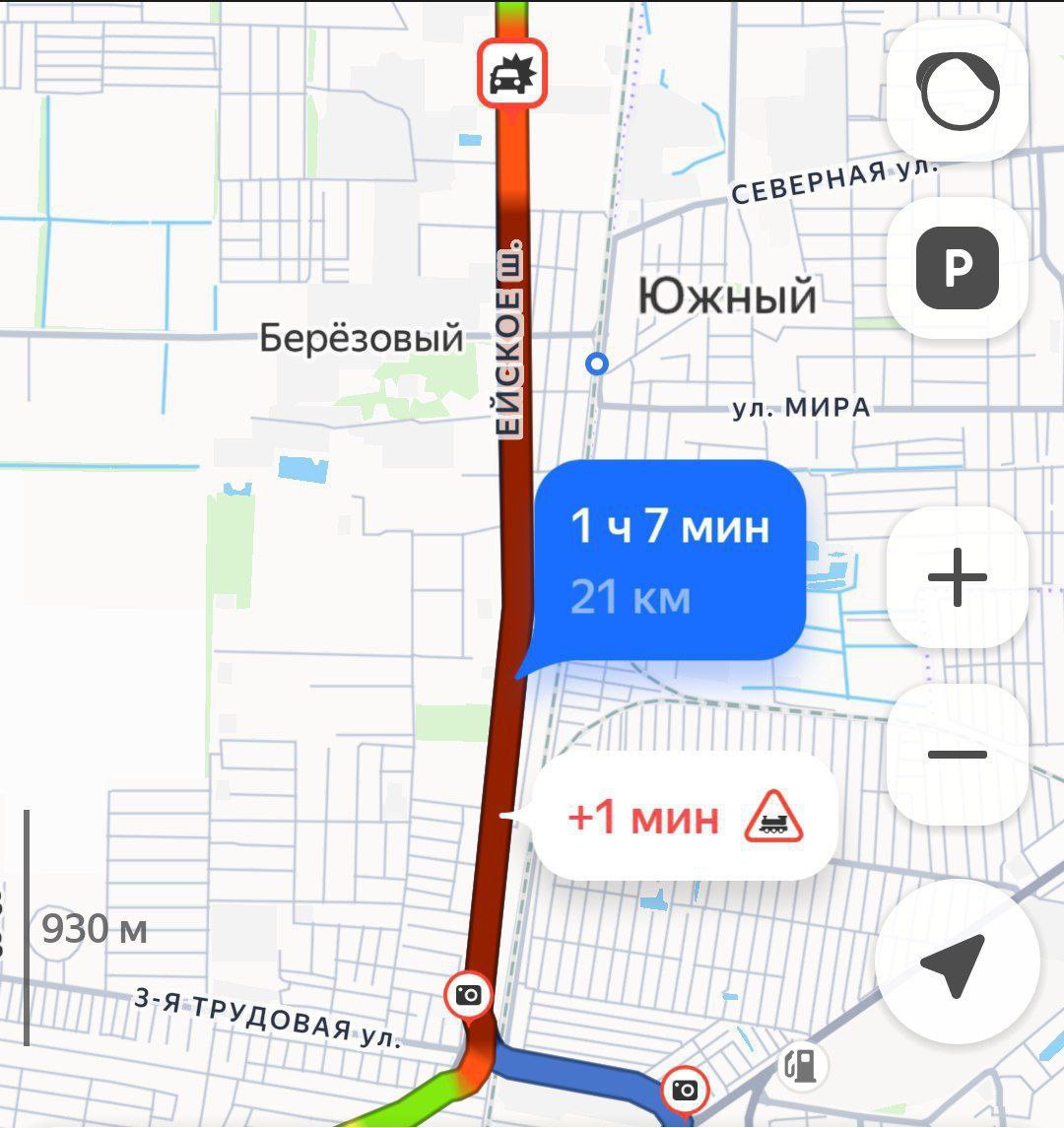This screenshot has height=1128, width=1064.
Task: Open the car accident marker on Ейское шоссе
Action: (511, 74)
